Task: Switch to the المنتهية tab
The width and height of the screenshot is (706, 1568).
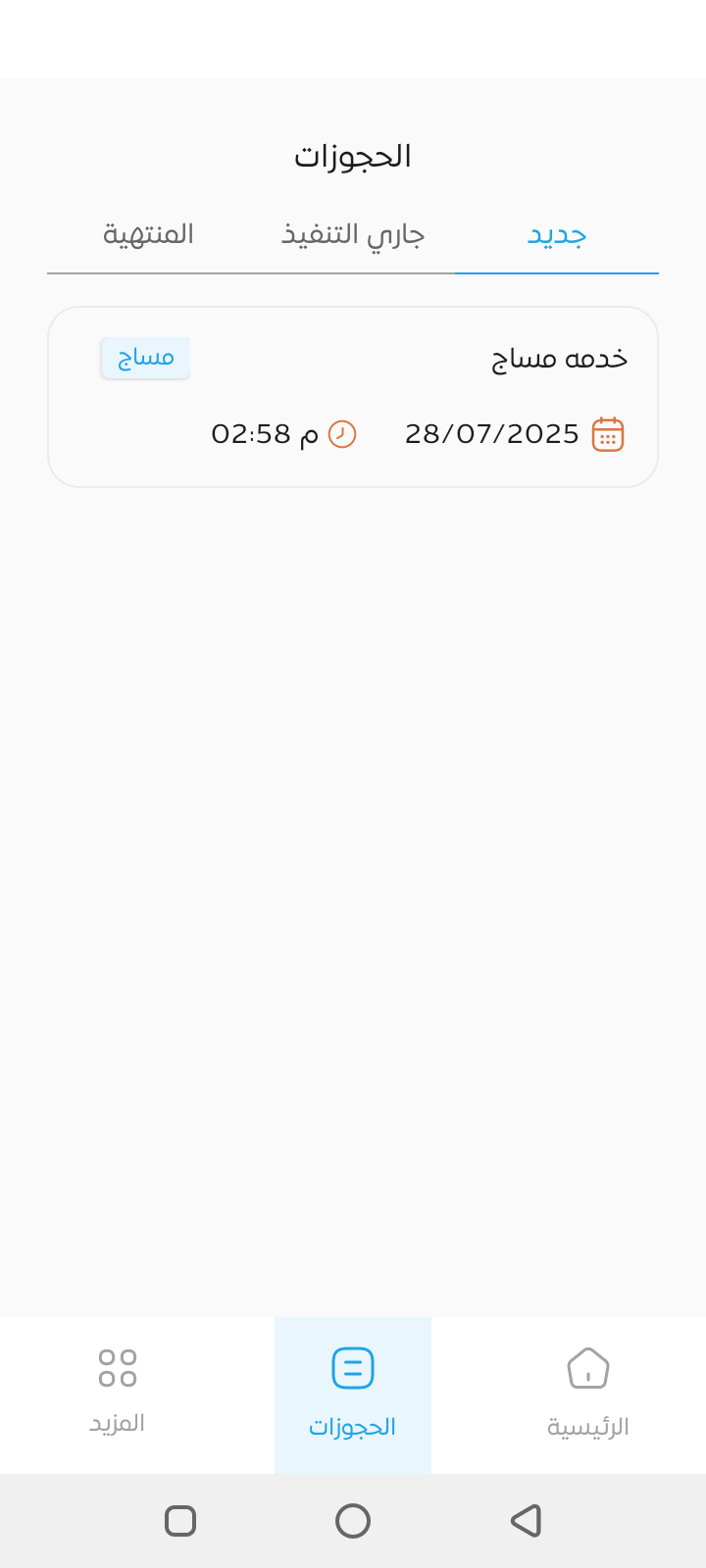Action: pos(149,235)
